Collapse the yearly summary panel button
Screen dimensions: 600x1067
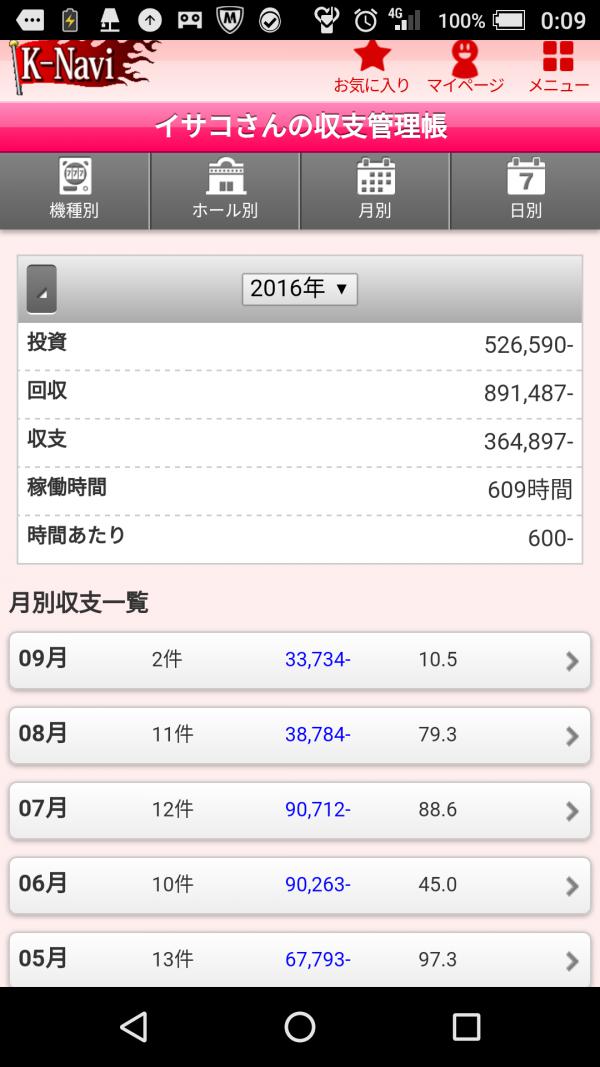coord(41,289)
